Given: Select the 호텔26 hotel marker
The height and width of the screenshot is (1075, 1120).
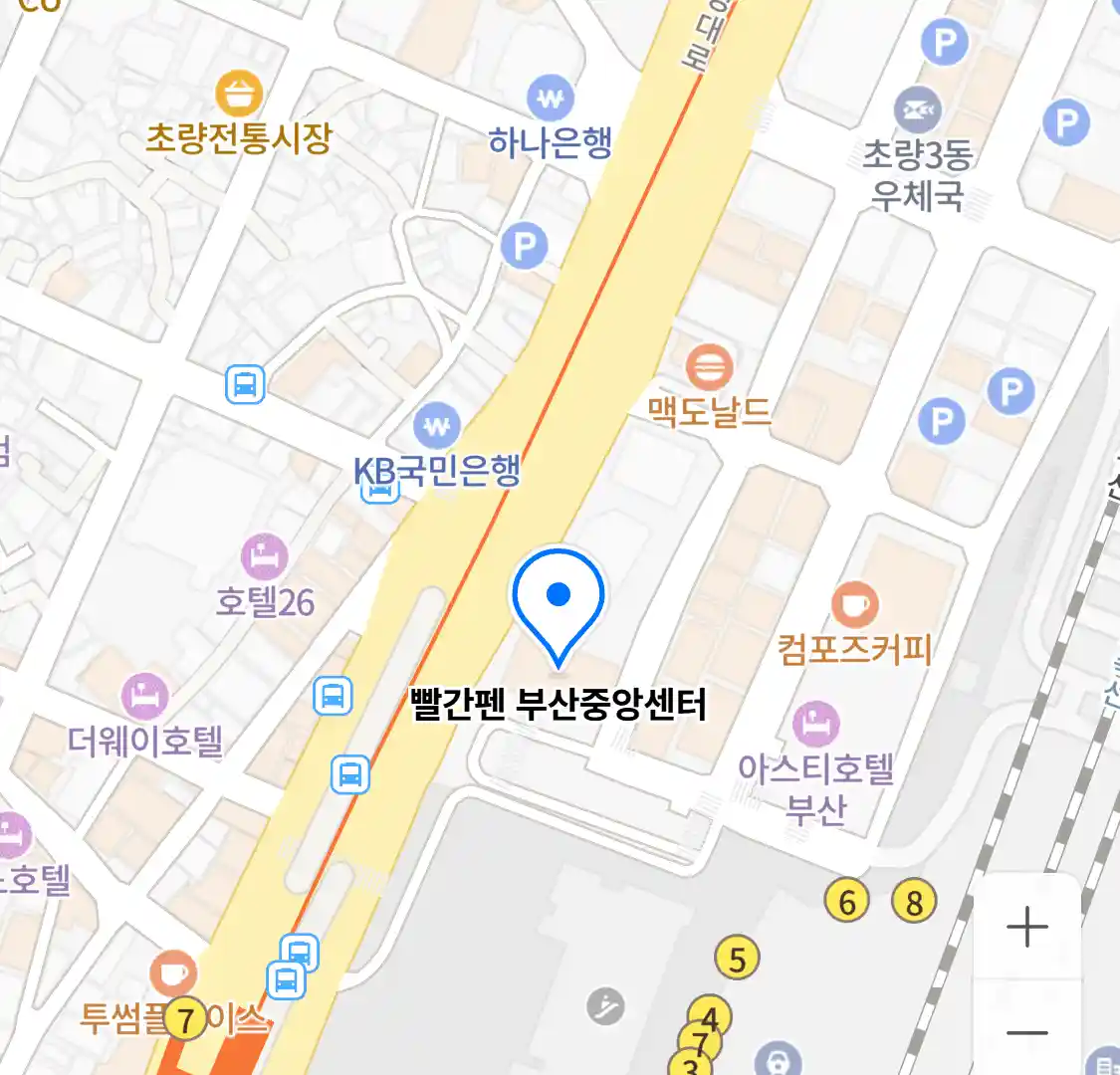Looking at the screenshot, I should point(264,558).
